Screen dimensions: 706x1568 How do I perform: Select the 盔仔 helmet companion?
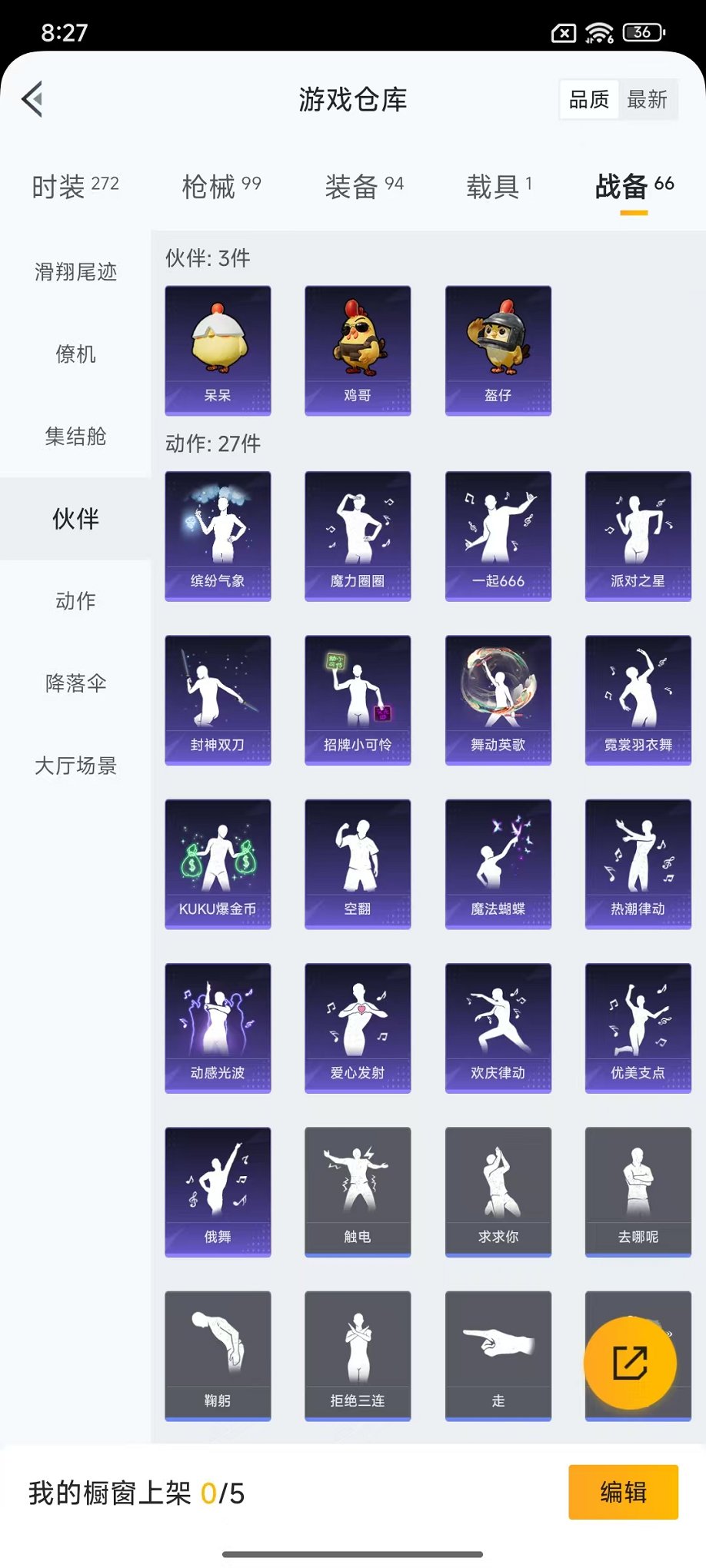pos(498,348)
